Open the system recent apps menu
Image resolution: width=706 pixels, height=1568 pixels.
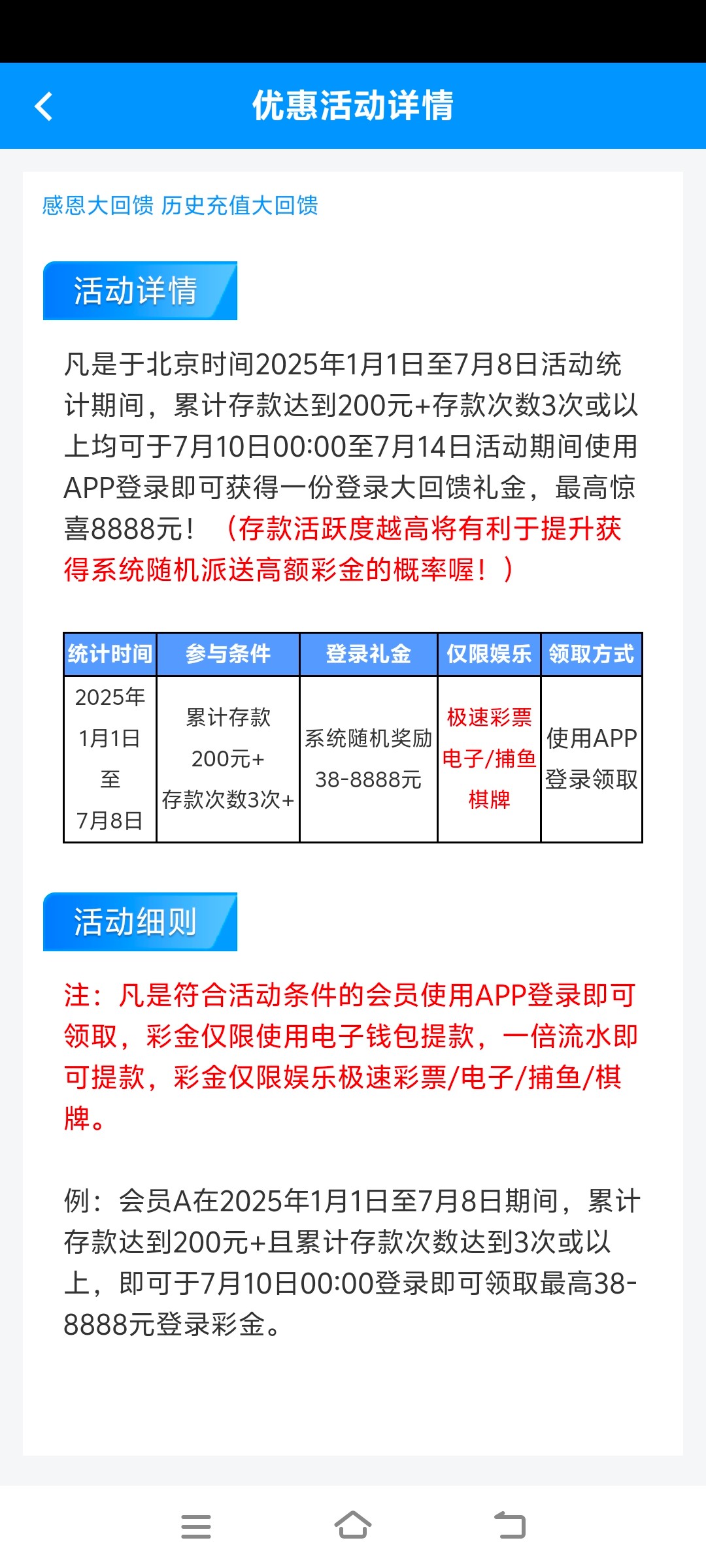click(x=196, y=1526)
